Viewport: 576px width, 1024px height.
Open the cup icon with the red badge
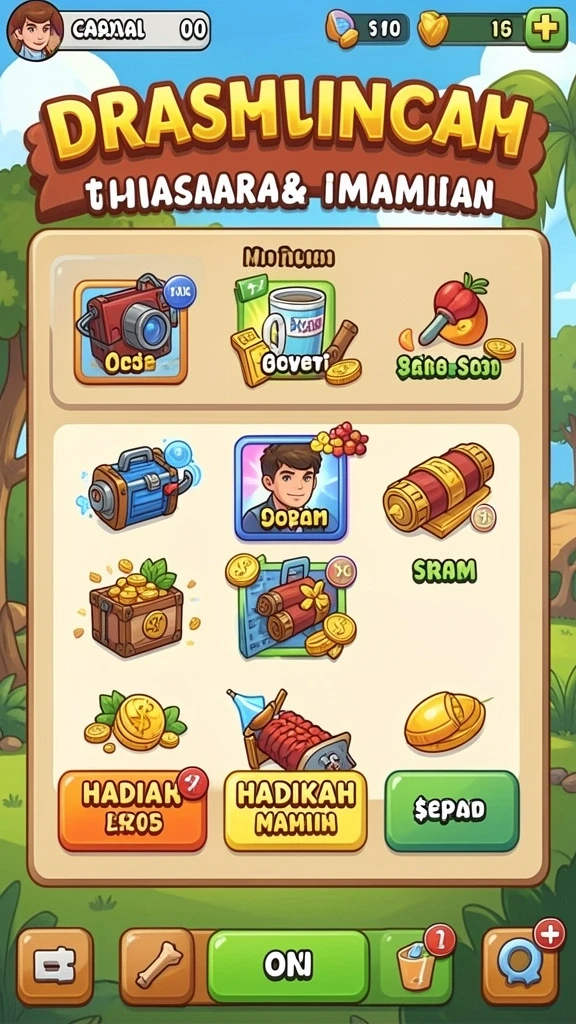[x=416, y=967]
